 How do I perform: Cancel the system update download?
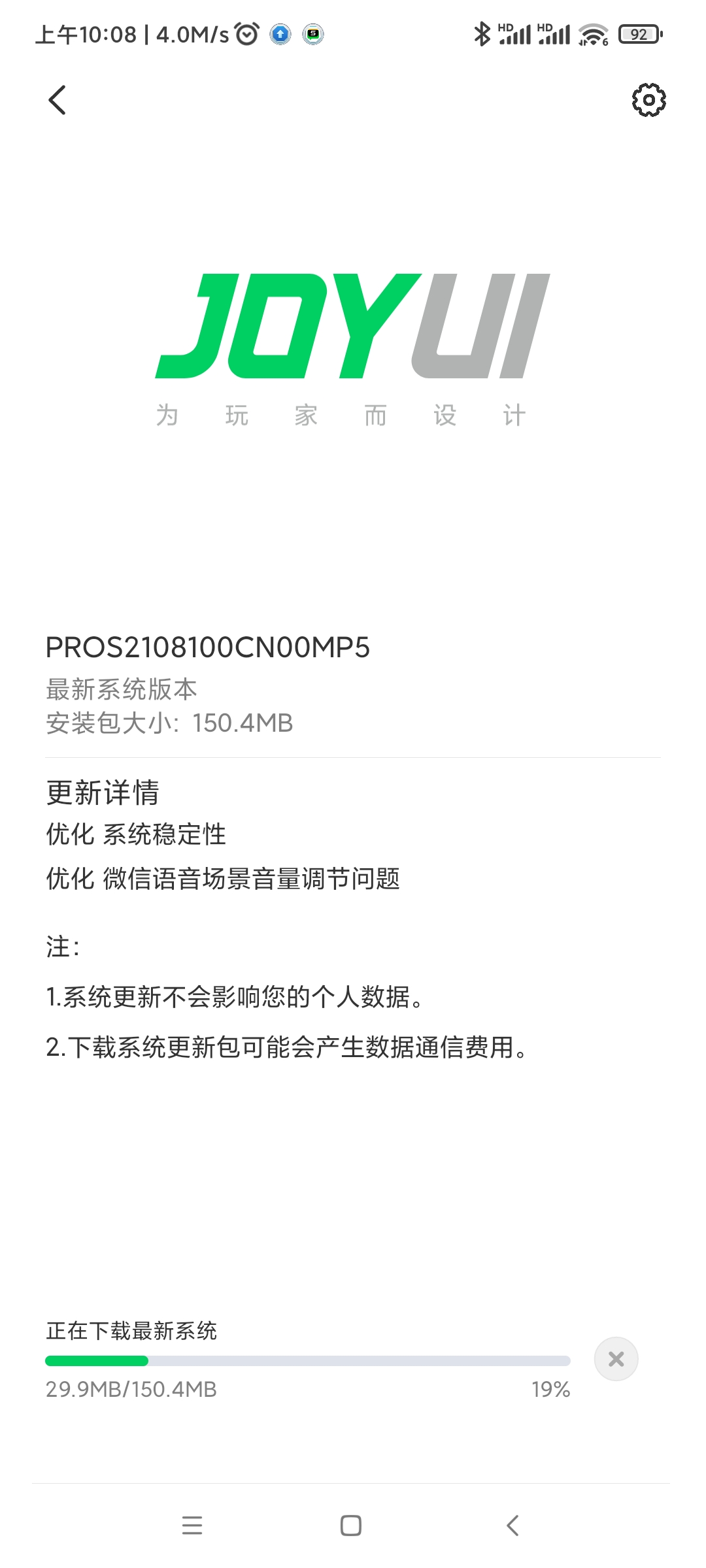pos(616,1359)
